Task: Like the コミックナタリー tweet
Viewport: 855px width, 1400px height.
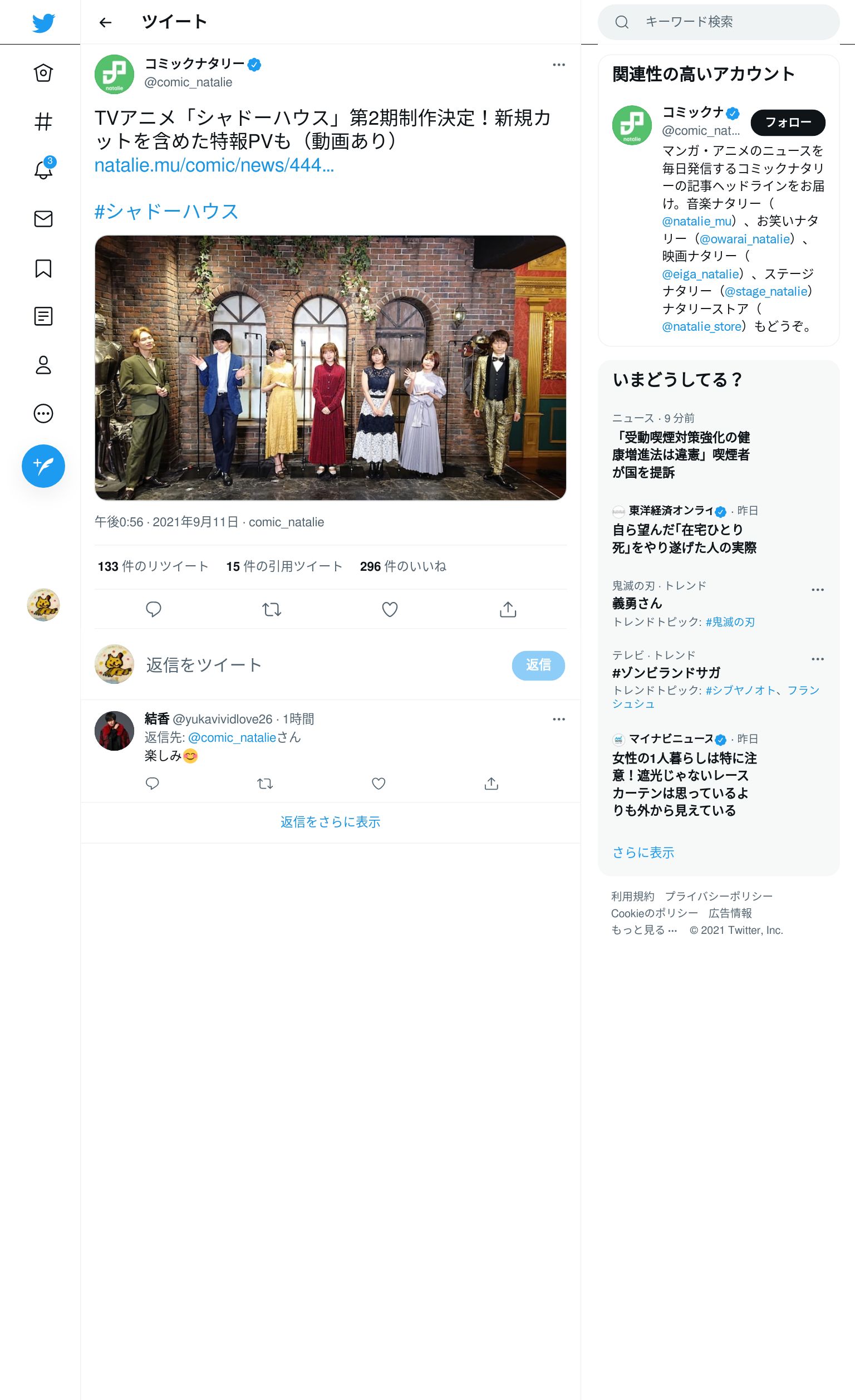Action: 390,609
